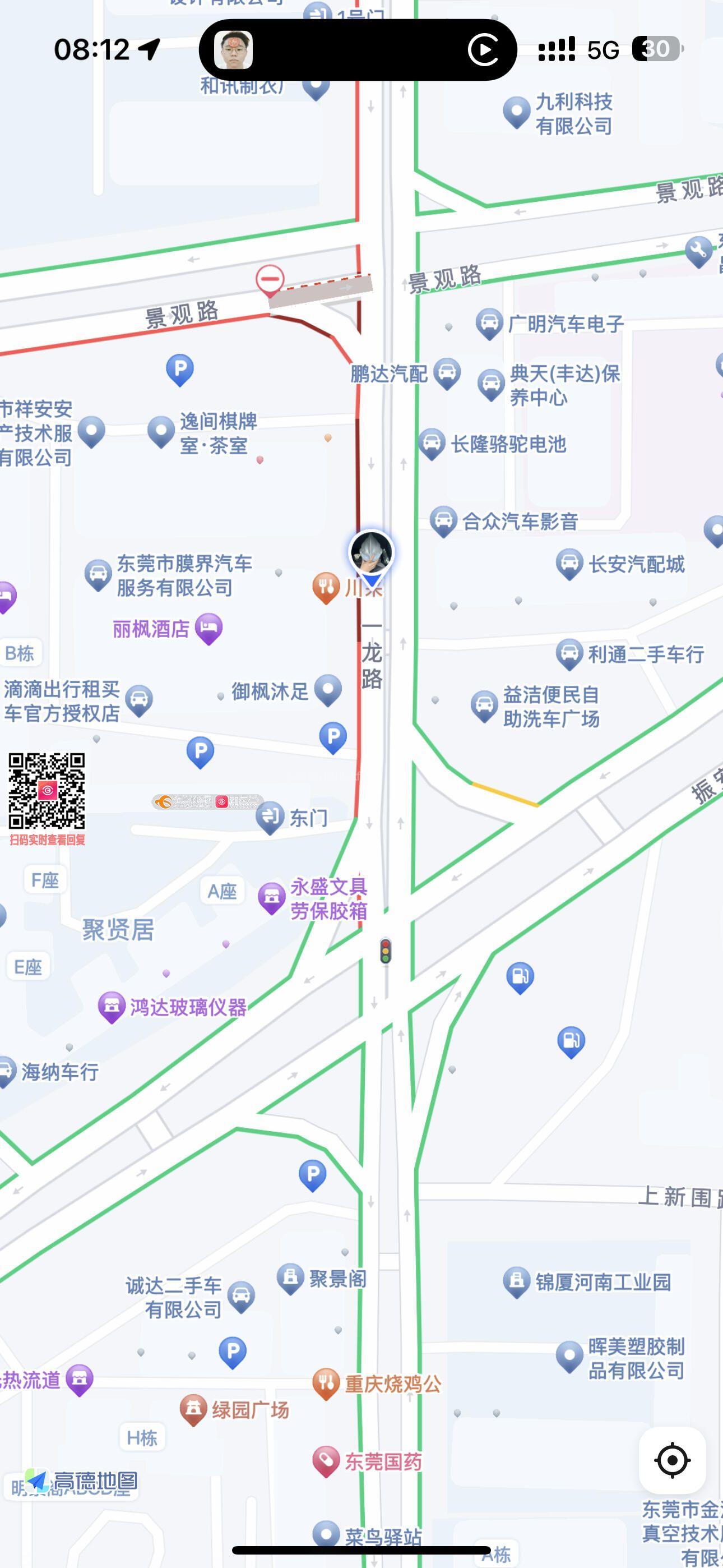Select 重庆烧鸡公 restaurant marker
The image size is (723, 1568).
[326, 1383]
